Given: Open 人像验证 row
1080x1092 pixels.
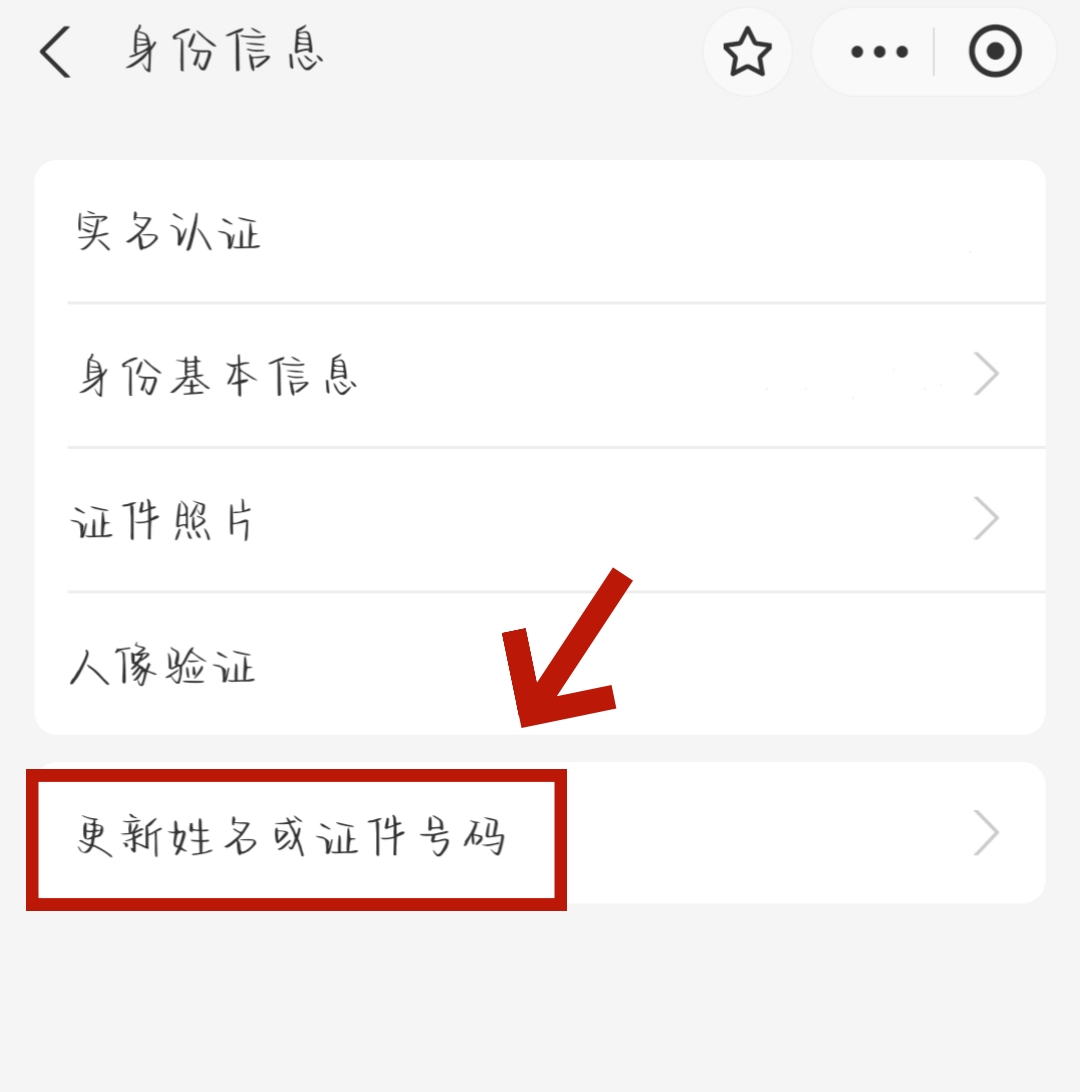Looking at the screenshot, I should tap(540, 665).
